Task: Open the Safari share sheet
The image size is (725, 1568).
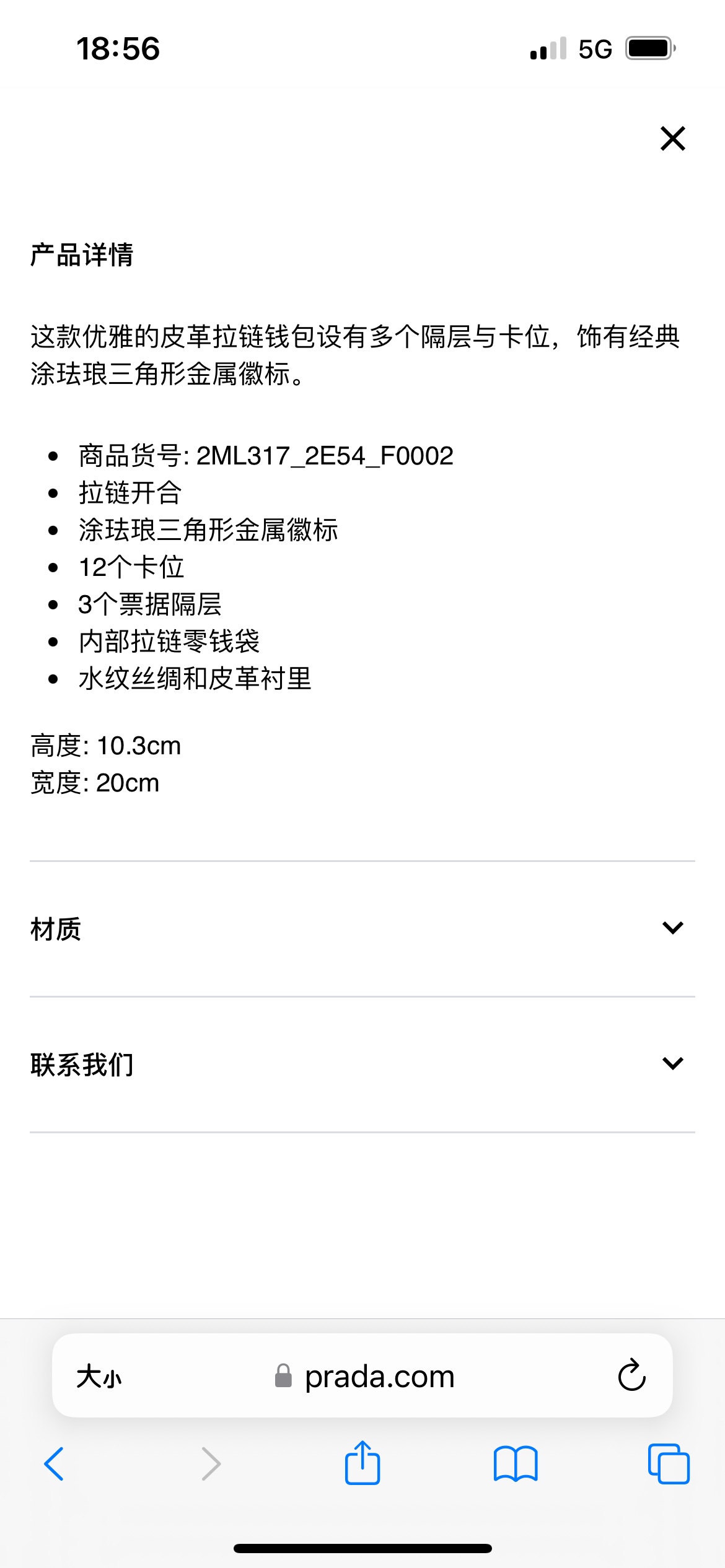Action: (x=362, y=1463)
